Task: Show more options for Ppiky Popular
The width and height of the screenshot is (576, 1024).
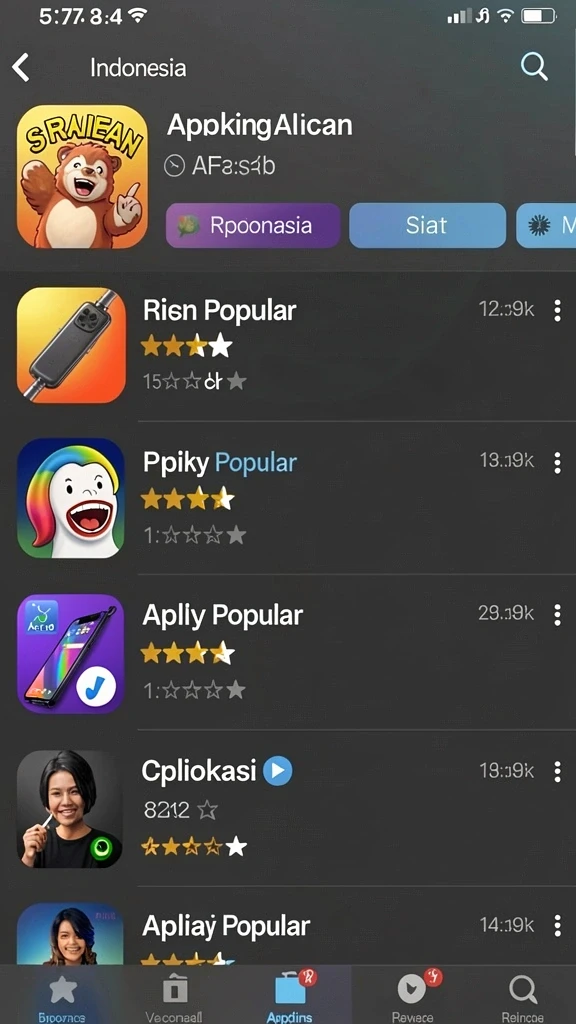Action: [557, 463]
